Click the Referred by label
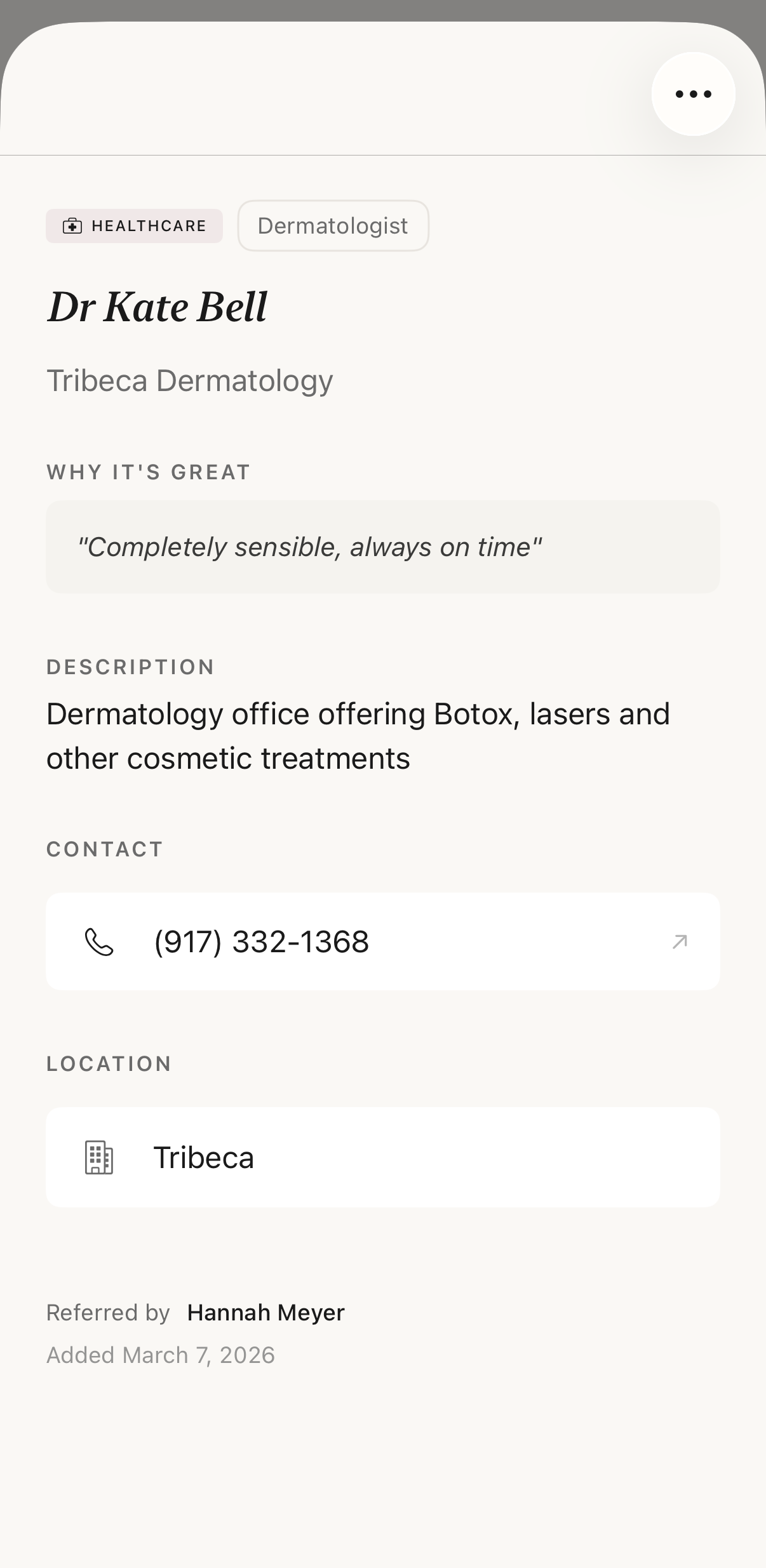Image resolution: width=766 pixels, height=1568 pixels. coord(107,1312)
